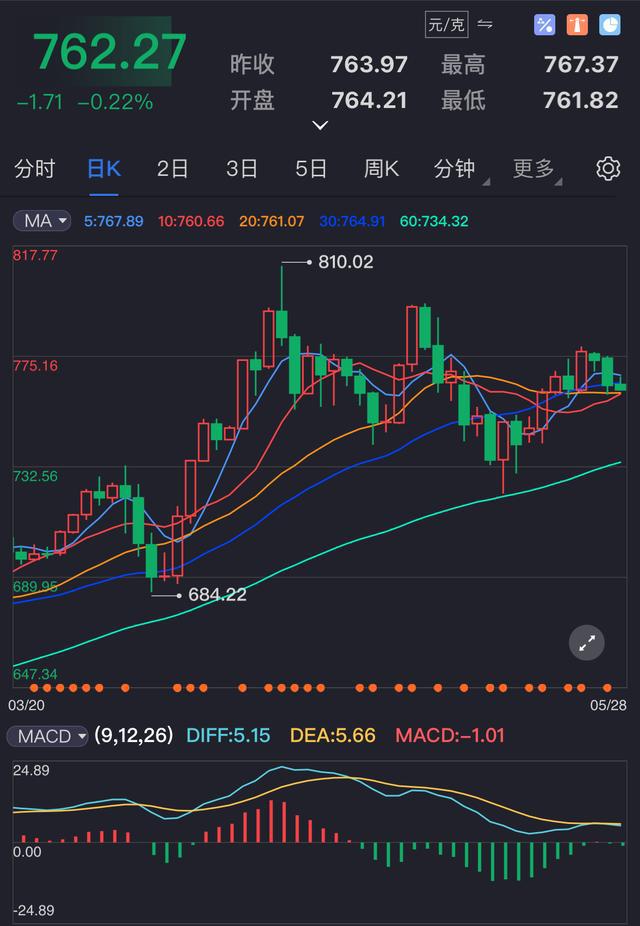Image resolution: width=640 pixels, height=926 pixels.
Task: Switch to the 2日 chart tab
Action: [173, 169]
